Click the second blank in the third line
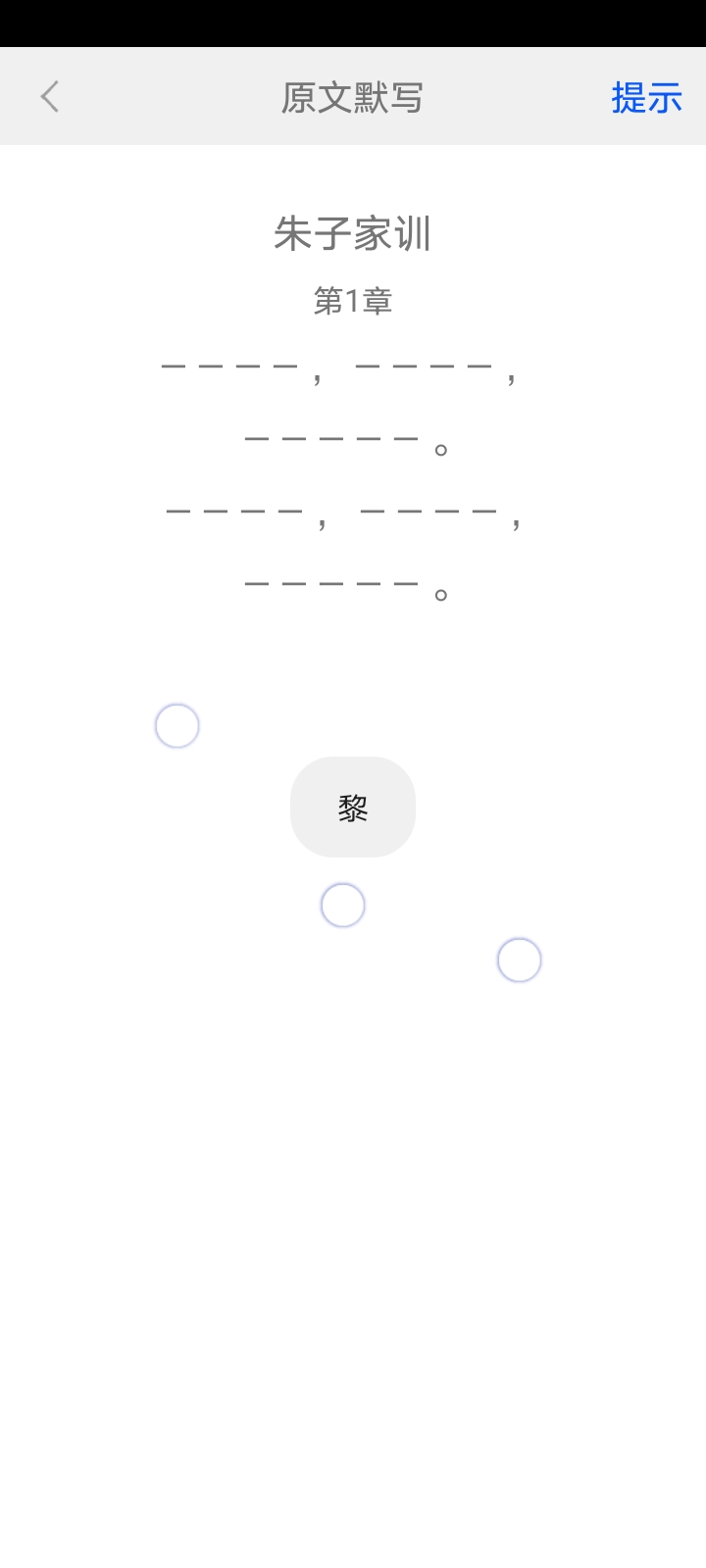This screenshot has height=1568, width=706. [x=427, y=513]
